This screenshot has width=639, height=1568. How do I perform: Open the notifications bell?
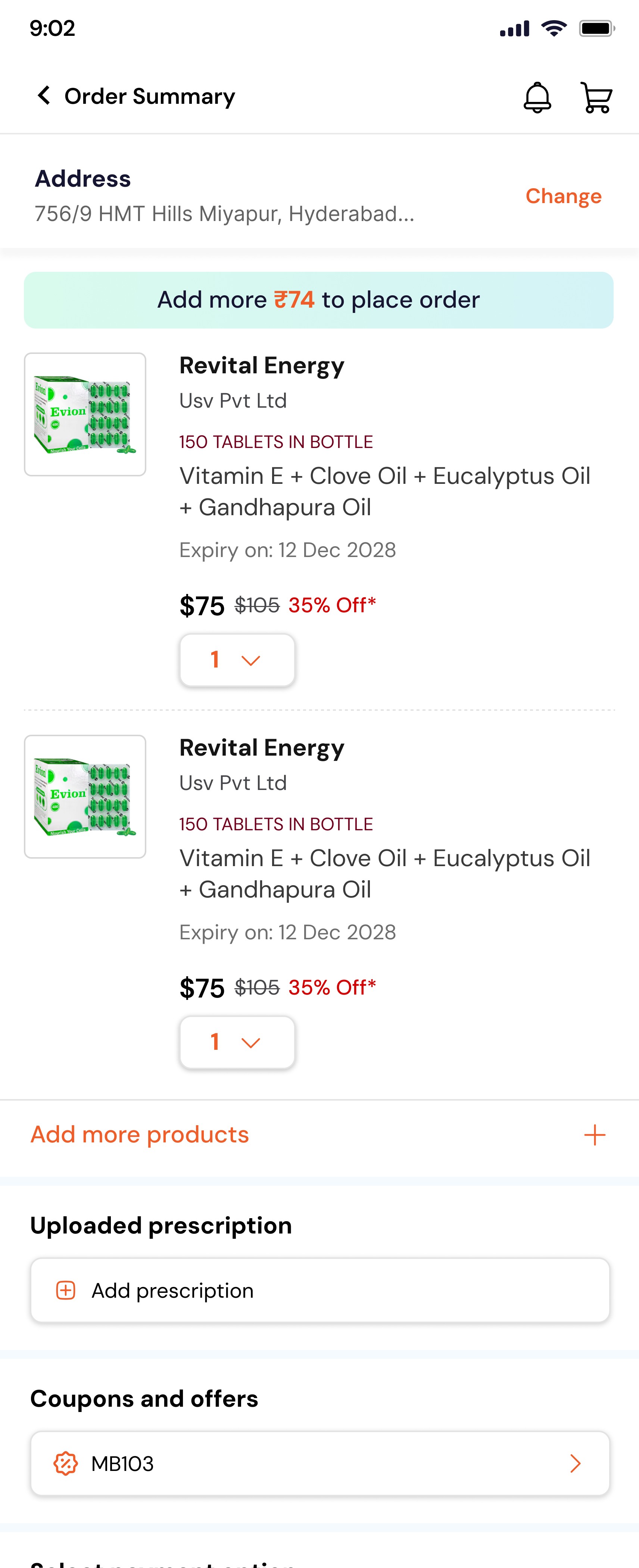pyautogui.click(x=537, y=96)
